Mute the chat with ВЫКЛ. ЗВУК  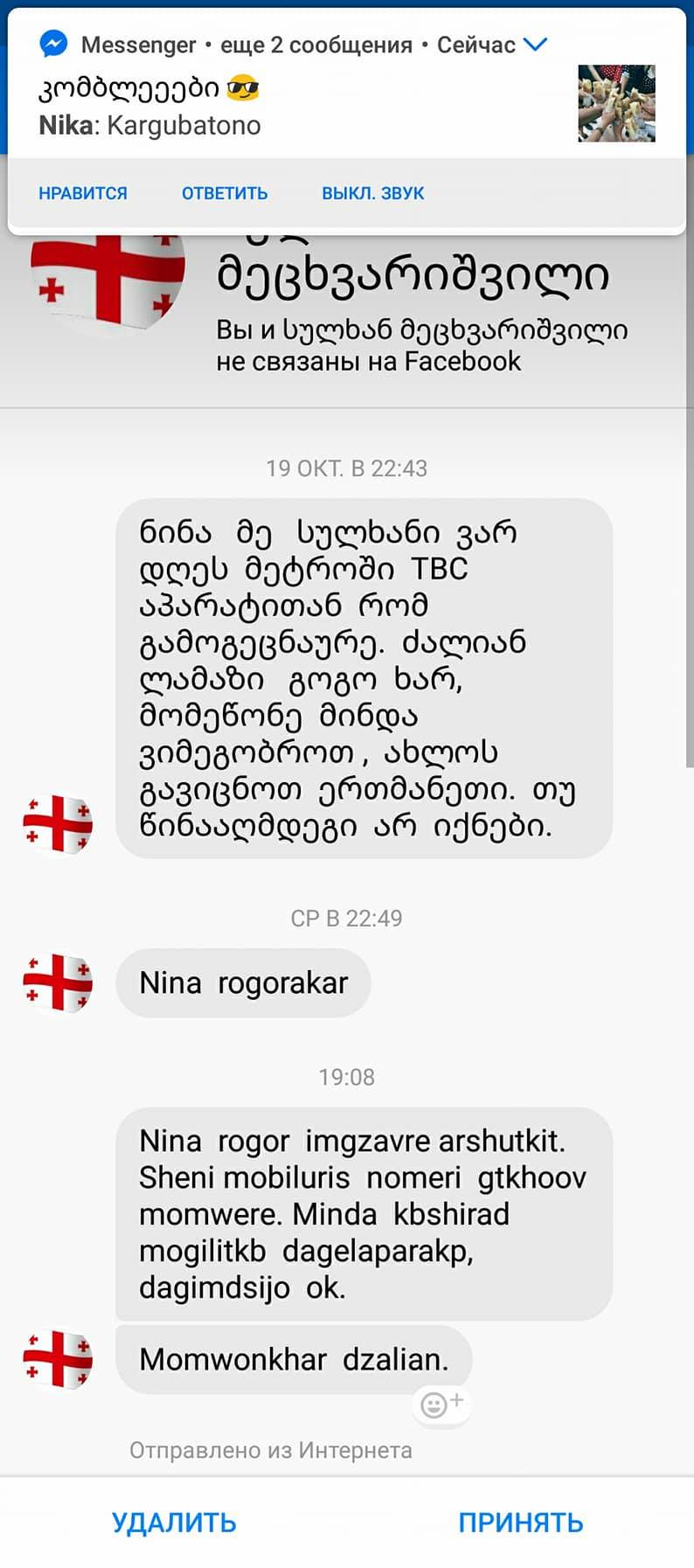pos(373,193)
